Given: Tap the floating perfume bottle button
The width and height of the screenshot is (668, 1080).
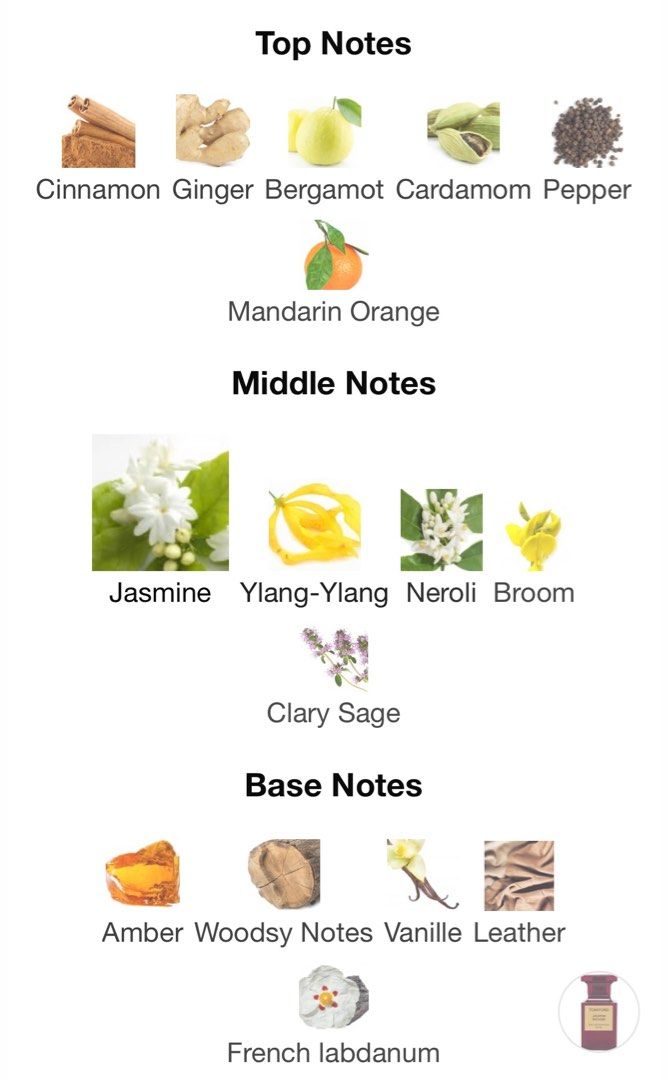Looking at the screenshot, I should (599, 1011).
